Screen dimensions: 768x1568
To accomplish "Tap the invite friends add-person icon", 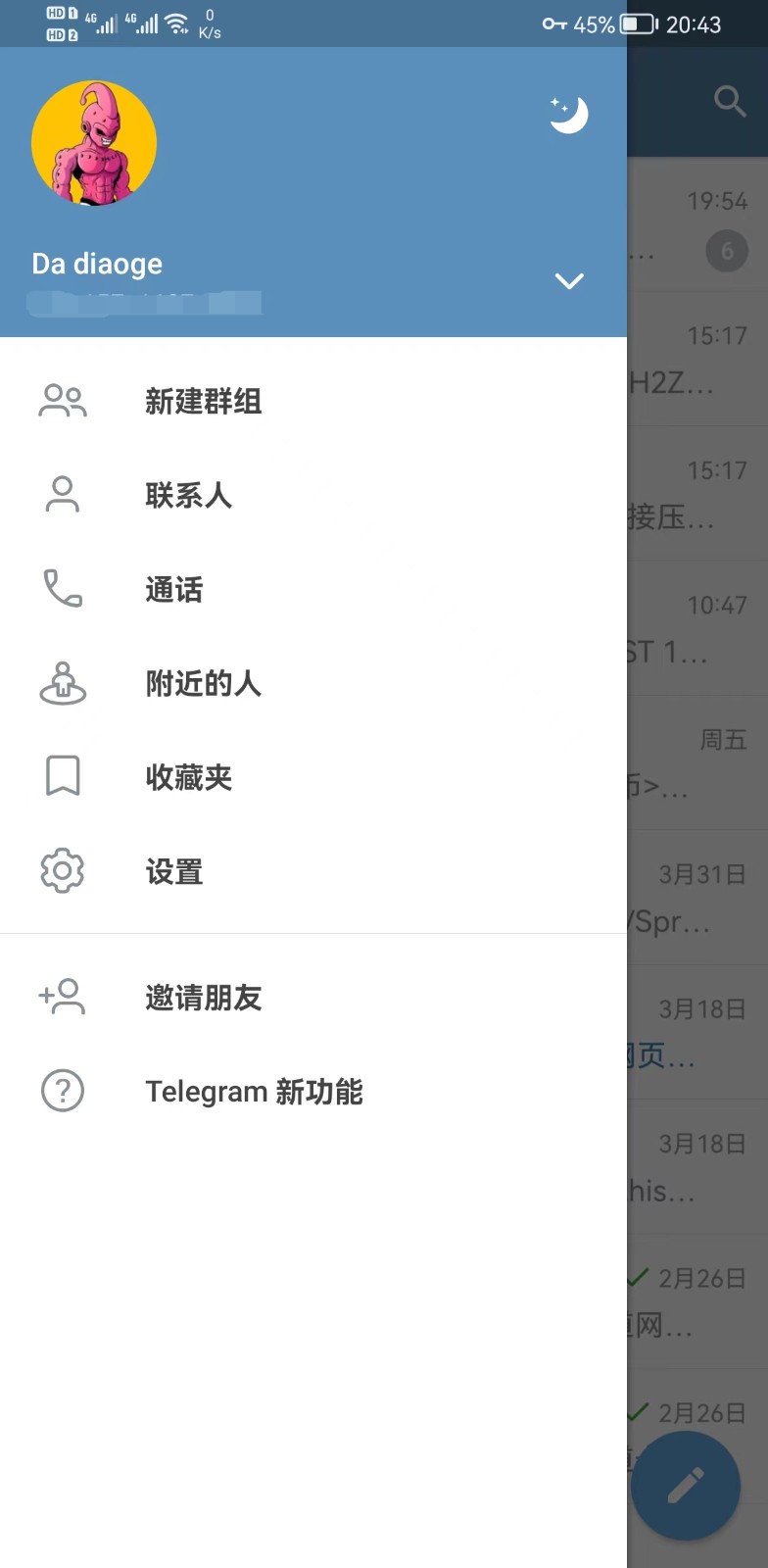I will [62, 997].
